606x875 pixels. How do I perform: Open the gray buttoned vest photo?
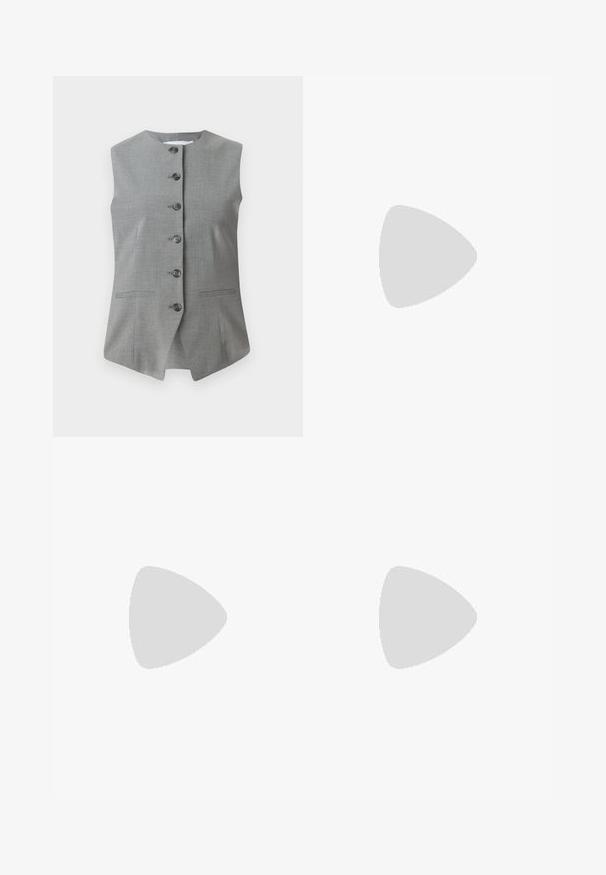pyautogui.click(x=177, y=256)
